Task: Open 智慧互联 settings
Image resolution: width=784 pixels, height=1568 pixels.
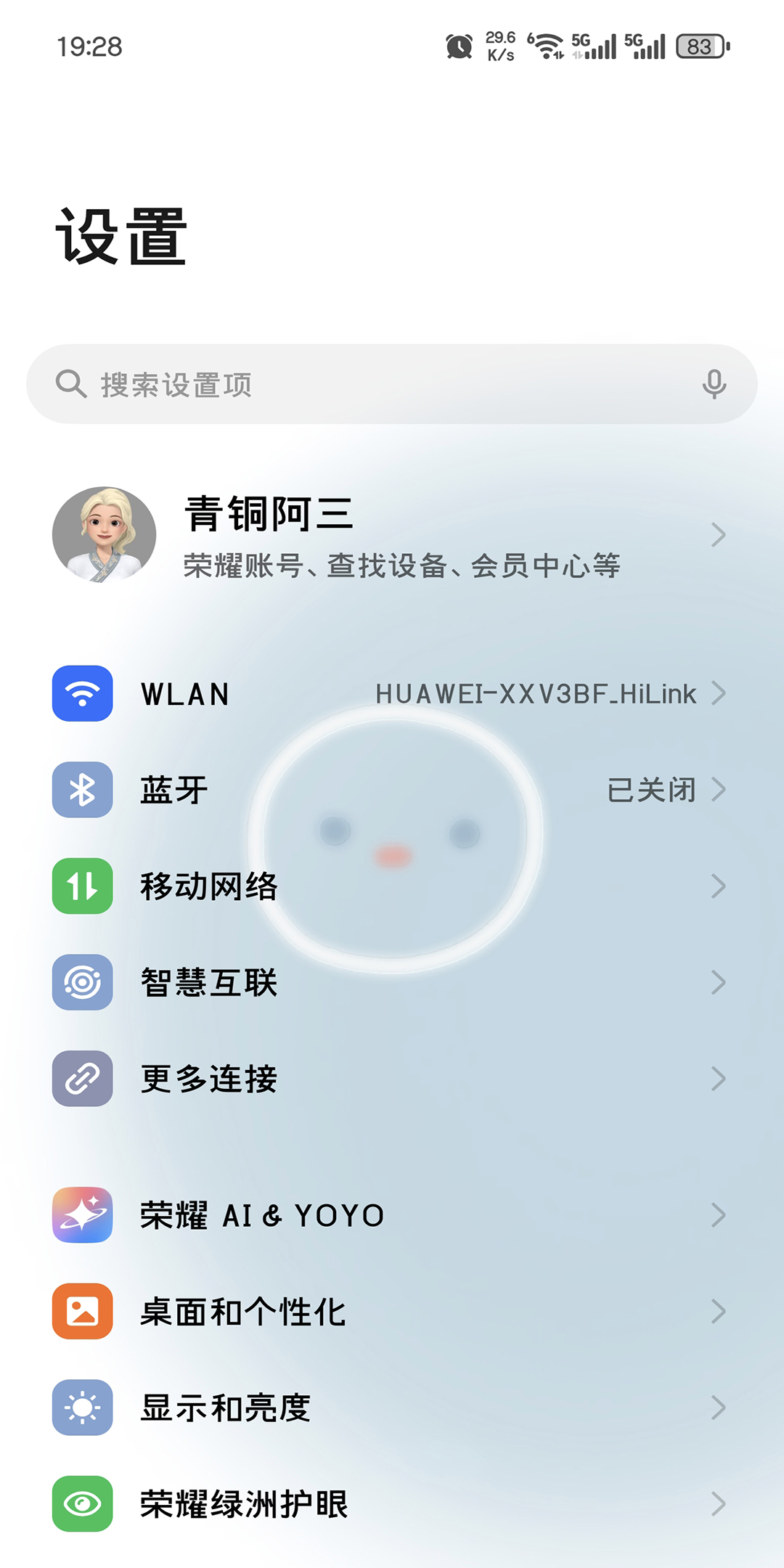Action: pos(392,983)
